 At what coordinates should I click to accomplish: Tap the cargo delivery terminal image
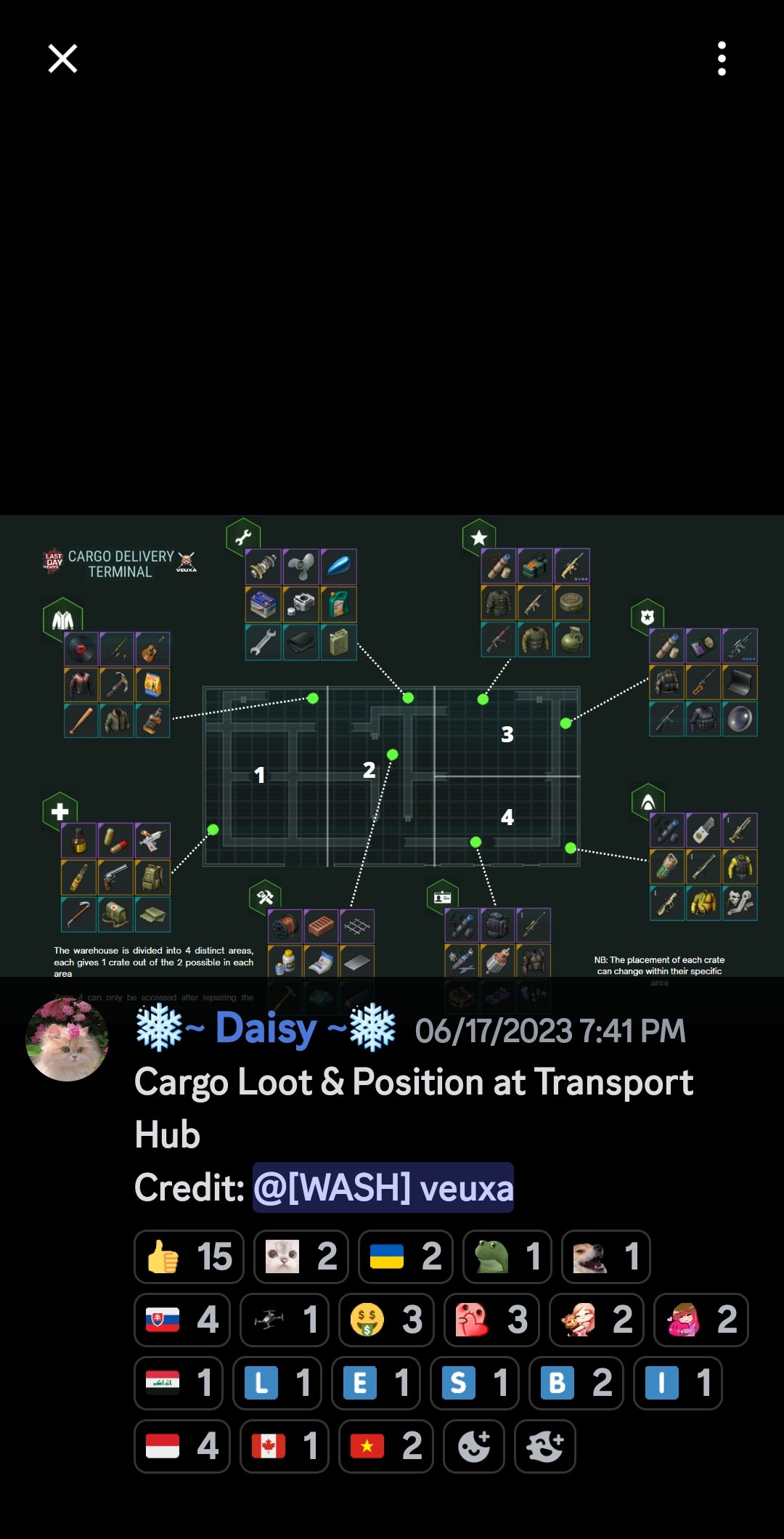tap(392, 748)
